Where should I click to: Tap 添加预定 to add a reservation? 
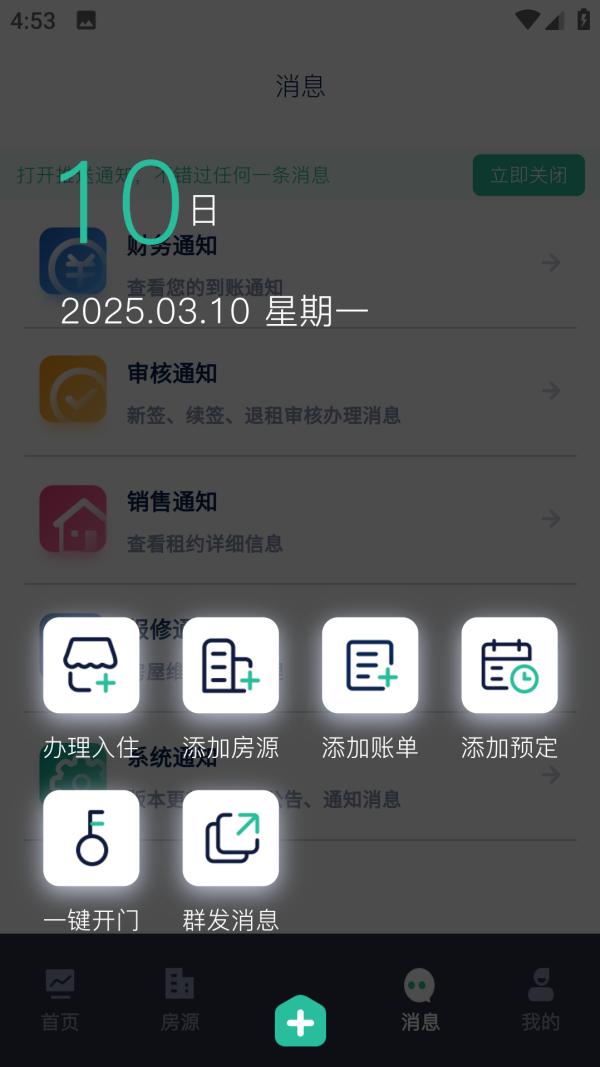click(509, 666)
